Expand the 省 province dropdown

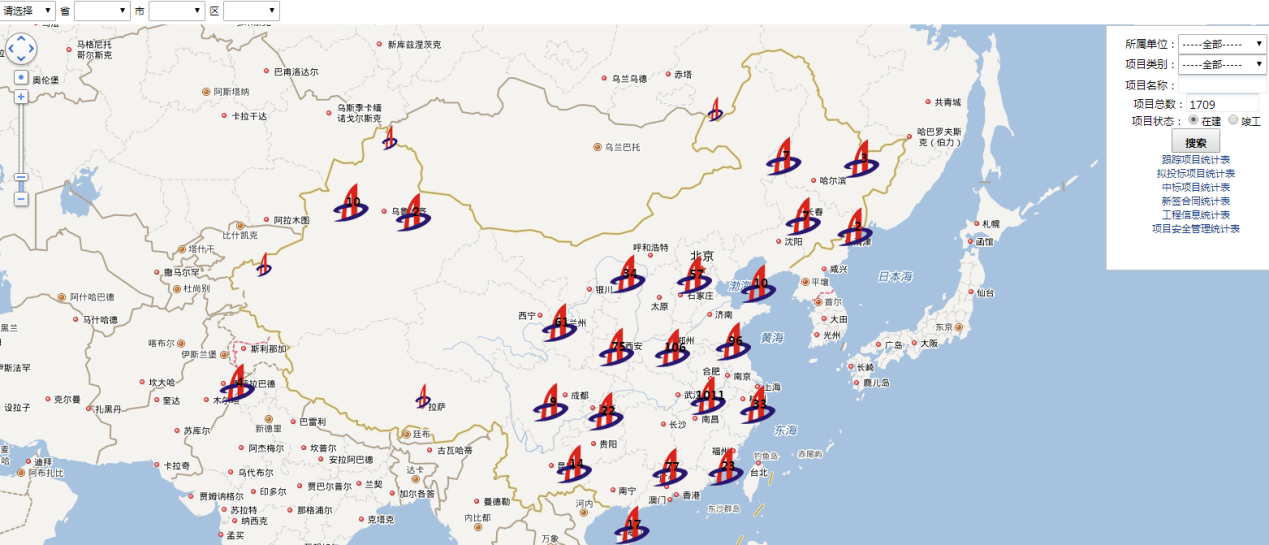(x=102, y=10)
